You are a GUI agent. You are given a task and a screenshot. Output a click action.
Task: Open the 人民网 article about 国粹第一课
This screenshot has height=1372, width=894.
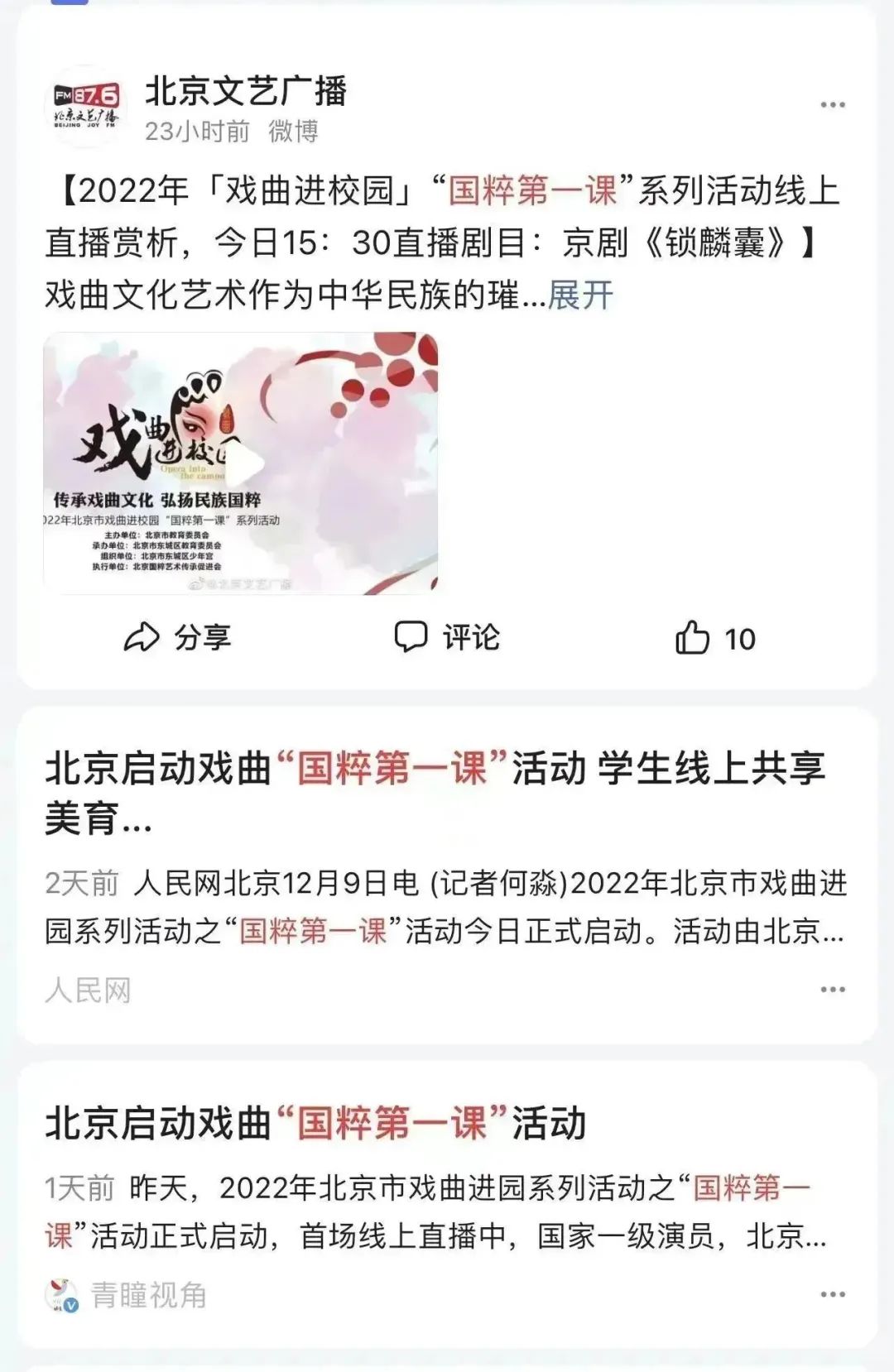[x=435, y=793]
